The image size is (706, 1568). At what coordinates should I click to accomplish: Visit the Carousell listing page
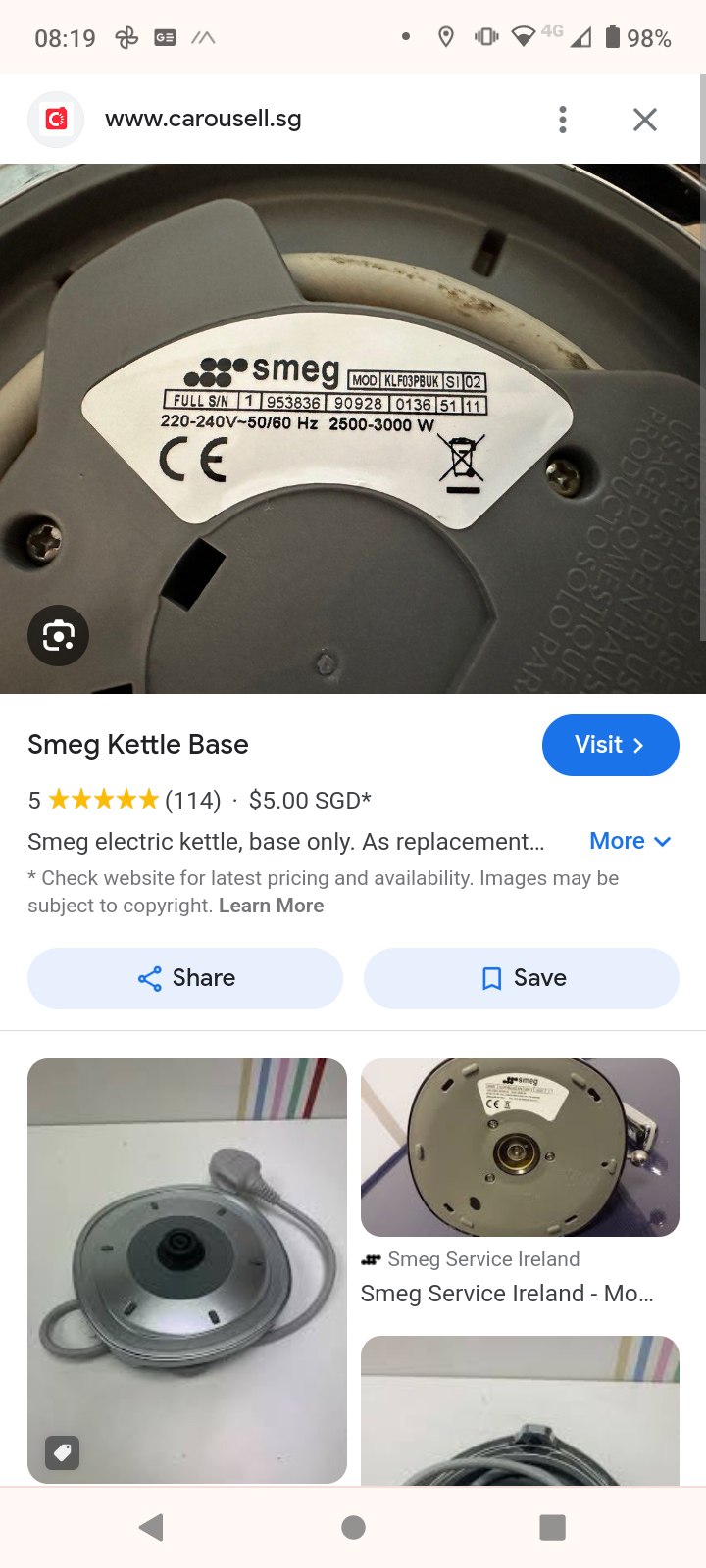point(610,745)
